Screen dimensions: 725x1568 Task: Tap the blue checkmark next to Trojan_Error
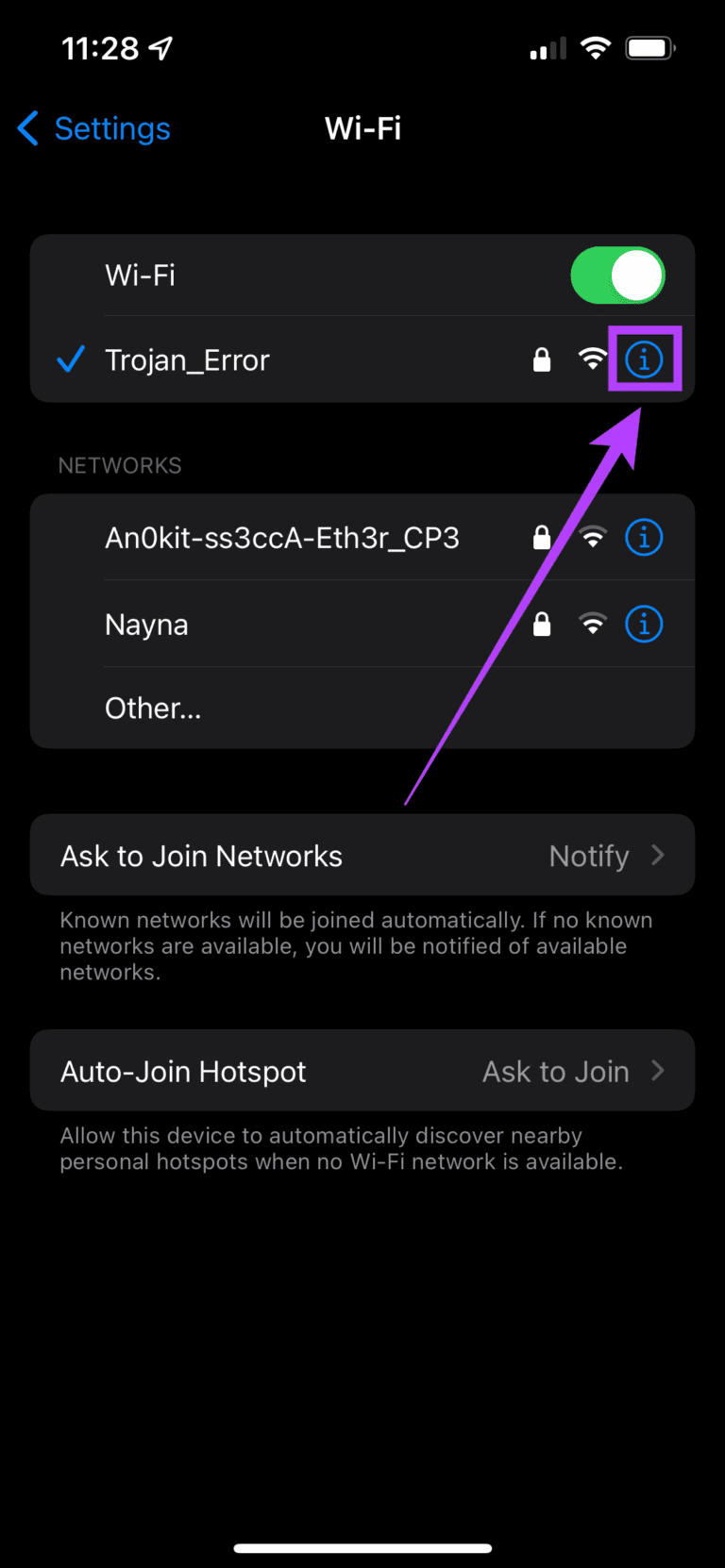70,359
